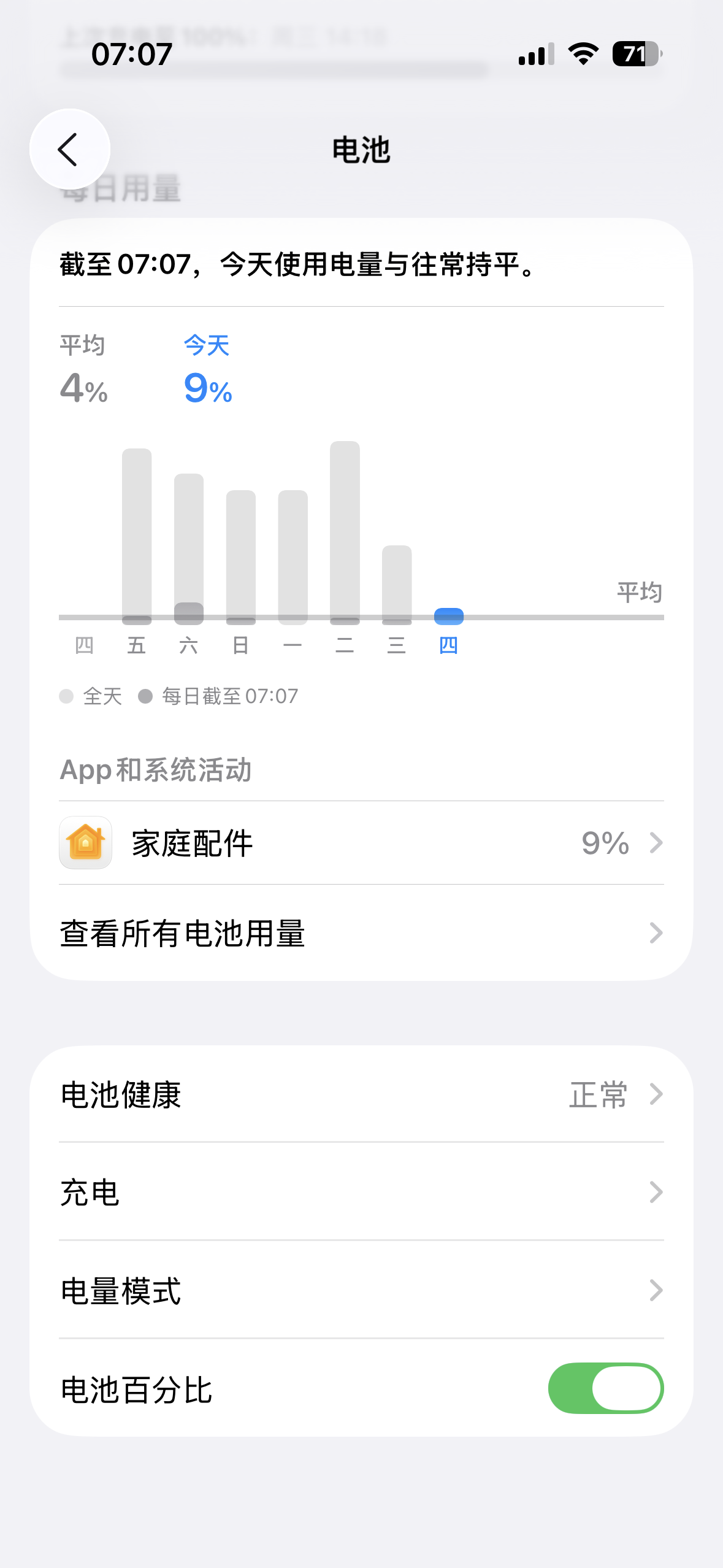
Task: Select the 六 bar in the usage chart
Action: tap(189, 547)
